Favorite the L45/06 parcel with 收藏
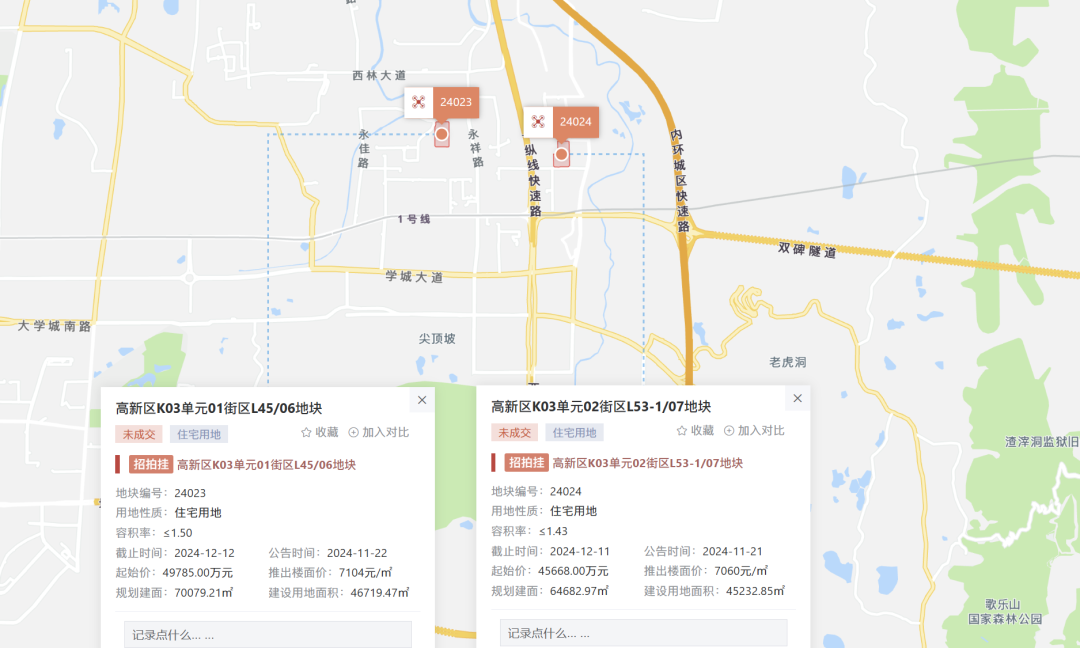 320,433
